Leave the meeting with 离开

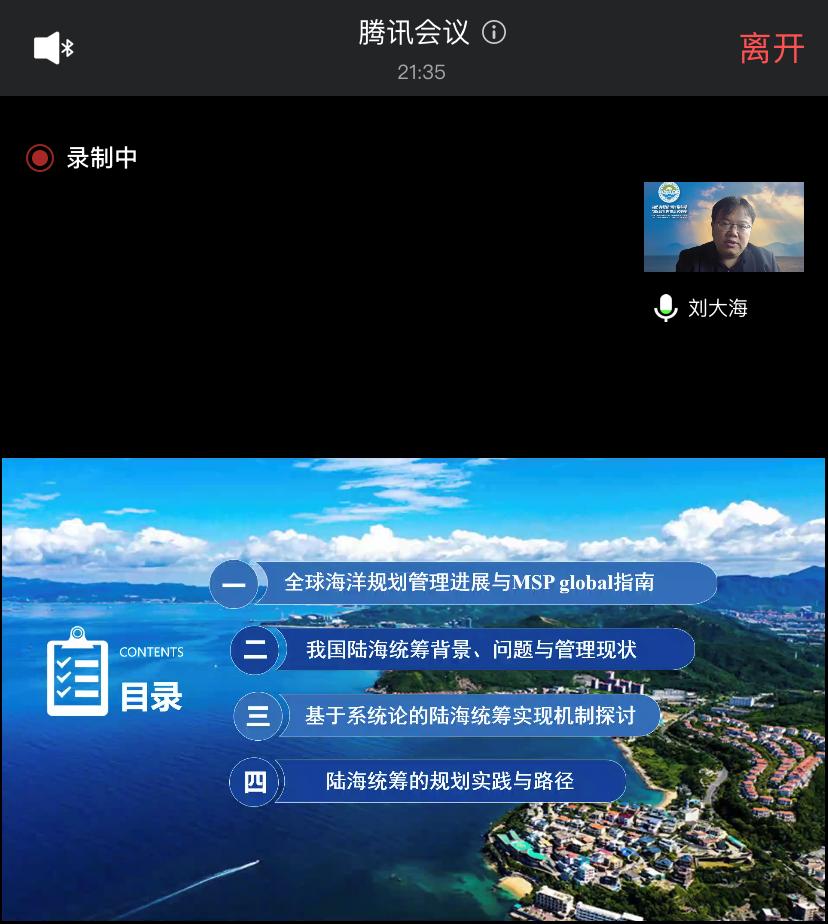click(x=771, y=48)
